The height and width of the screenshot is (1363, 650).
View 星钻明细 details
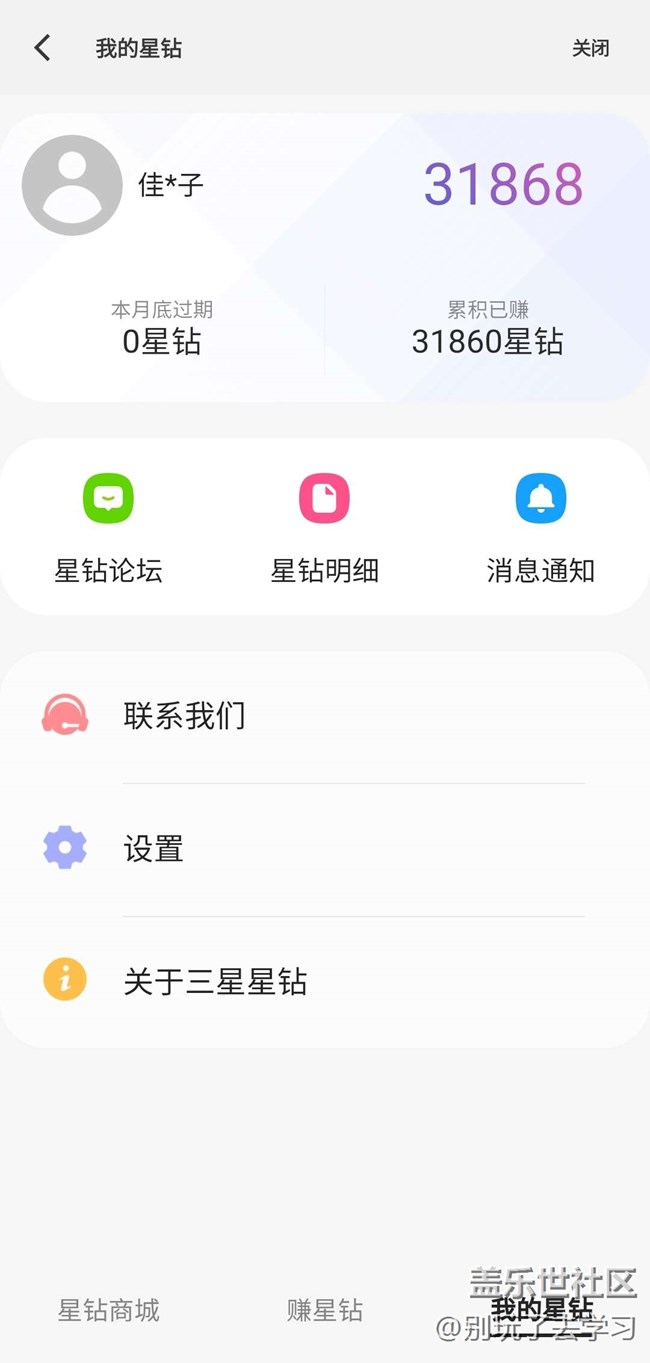[x=324, y=528]
